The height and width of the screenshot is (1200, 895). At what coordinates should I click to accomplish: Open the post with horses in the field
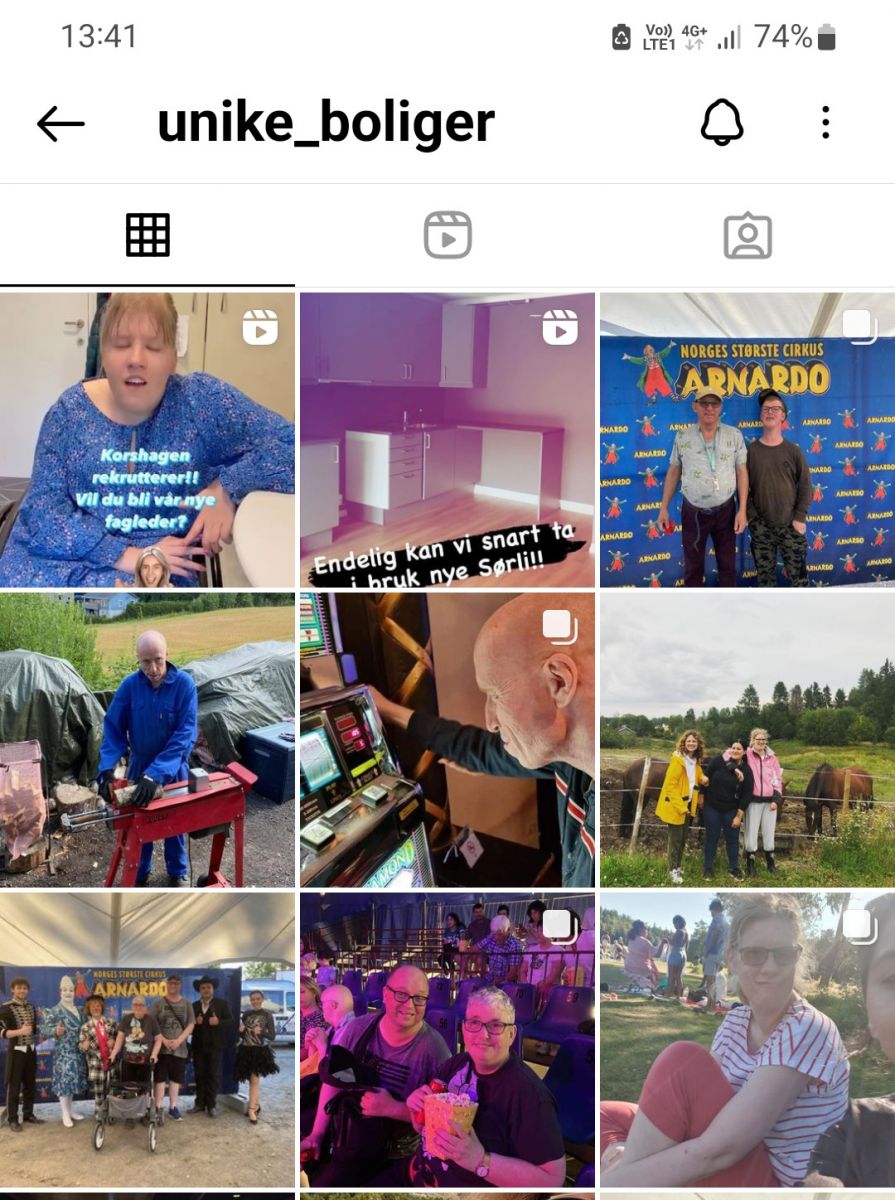pos(747,740)
